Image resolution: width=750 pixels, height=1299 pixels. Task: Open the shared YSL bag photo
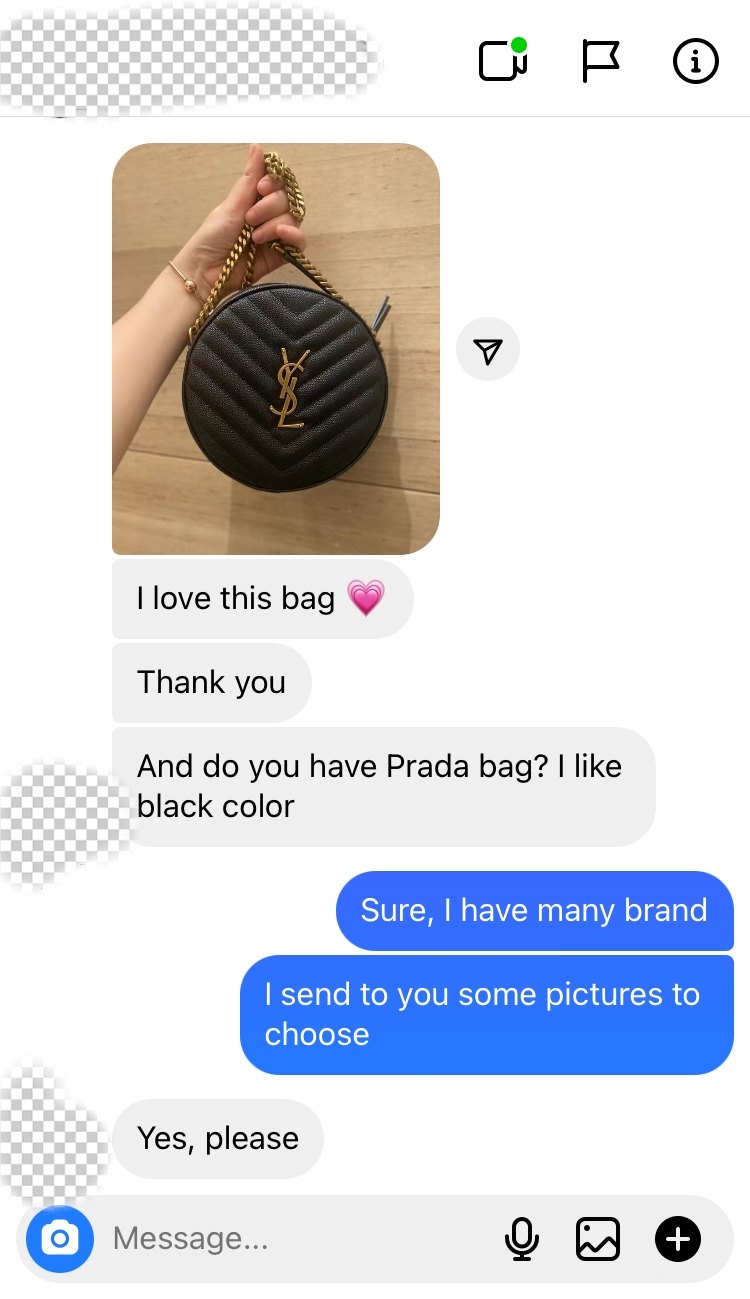[x=276, y=349]
